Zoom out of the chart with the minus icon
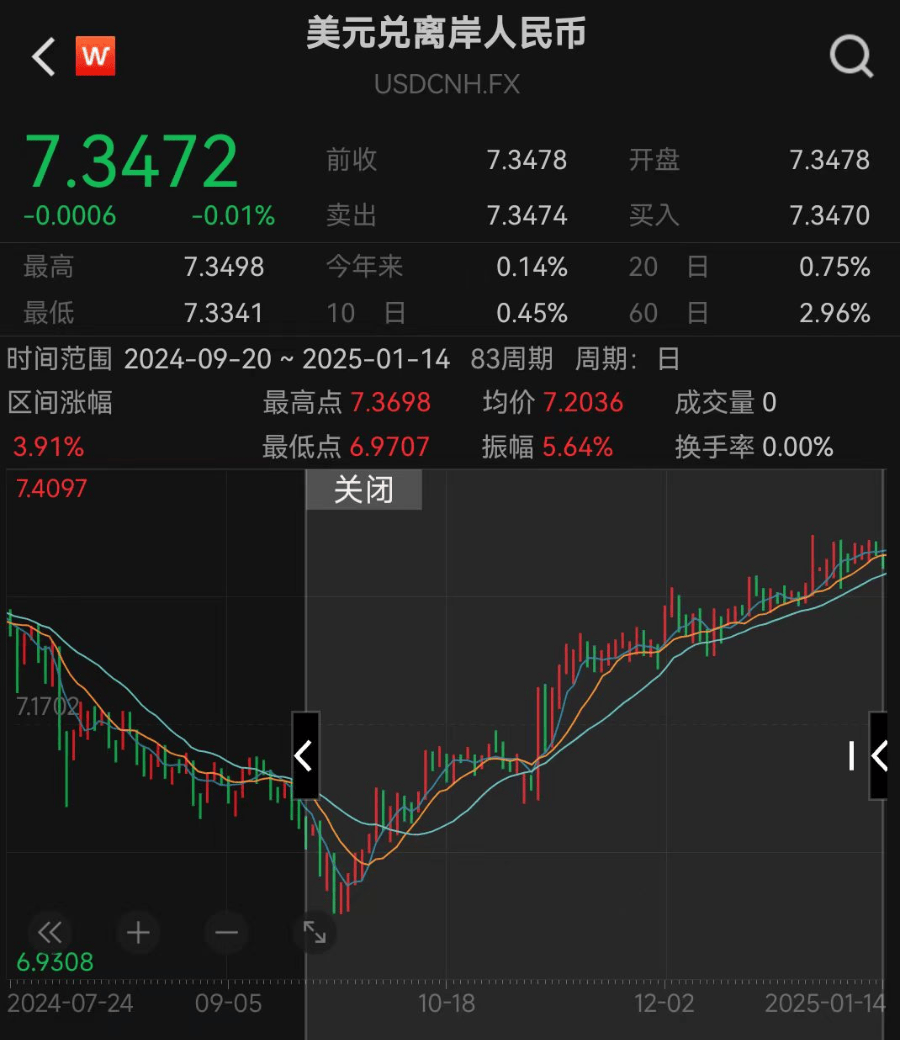The height and width of the screenshot is (1040, 900). coord(226,932)
